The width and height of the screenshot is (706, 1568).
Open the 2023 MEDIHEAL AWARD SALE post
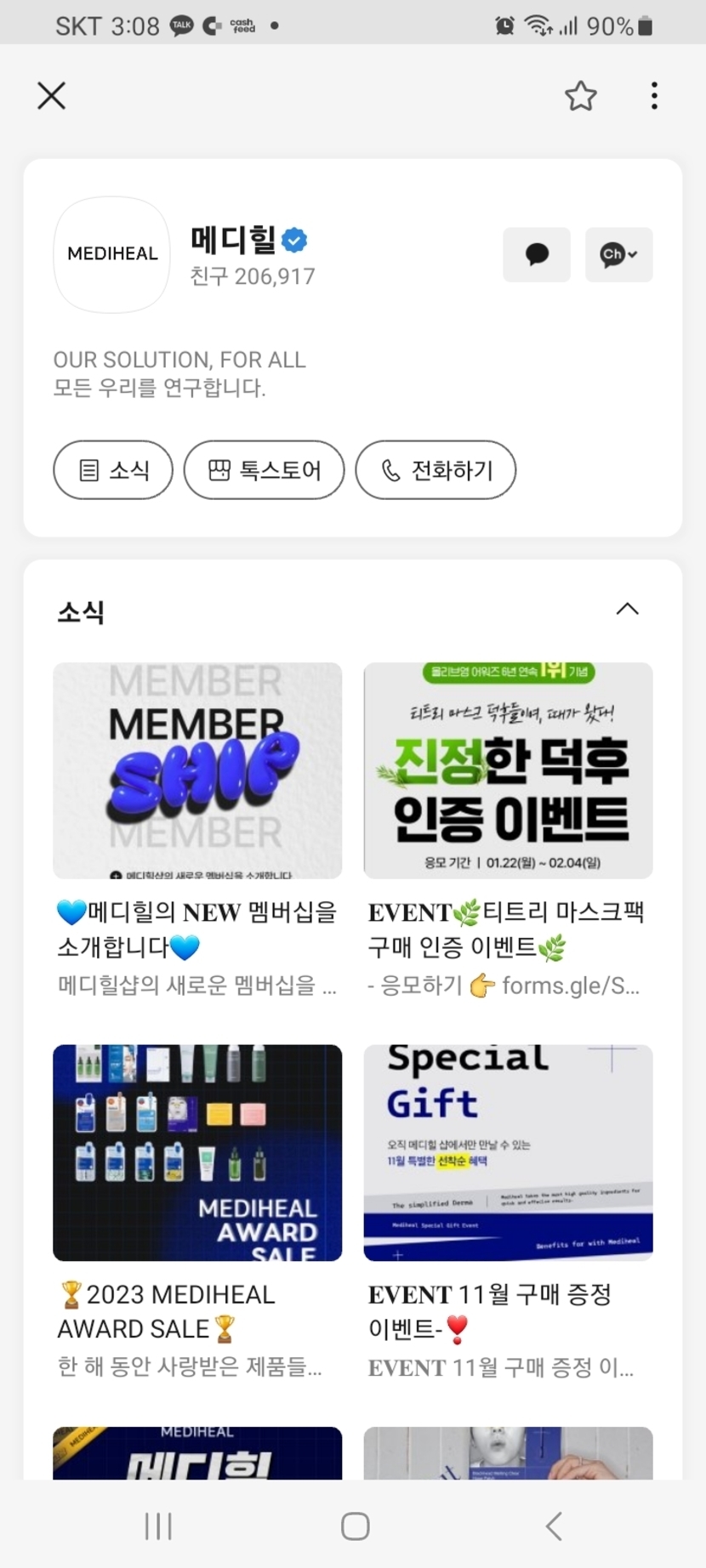(197, 1152)
